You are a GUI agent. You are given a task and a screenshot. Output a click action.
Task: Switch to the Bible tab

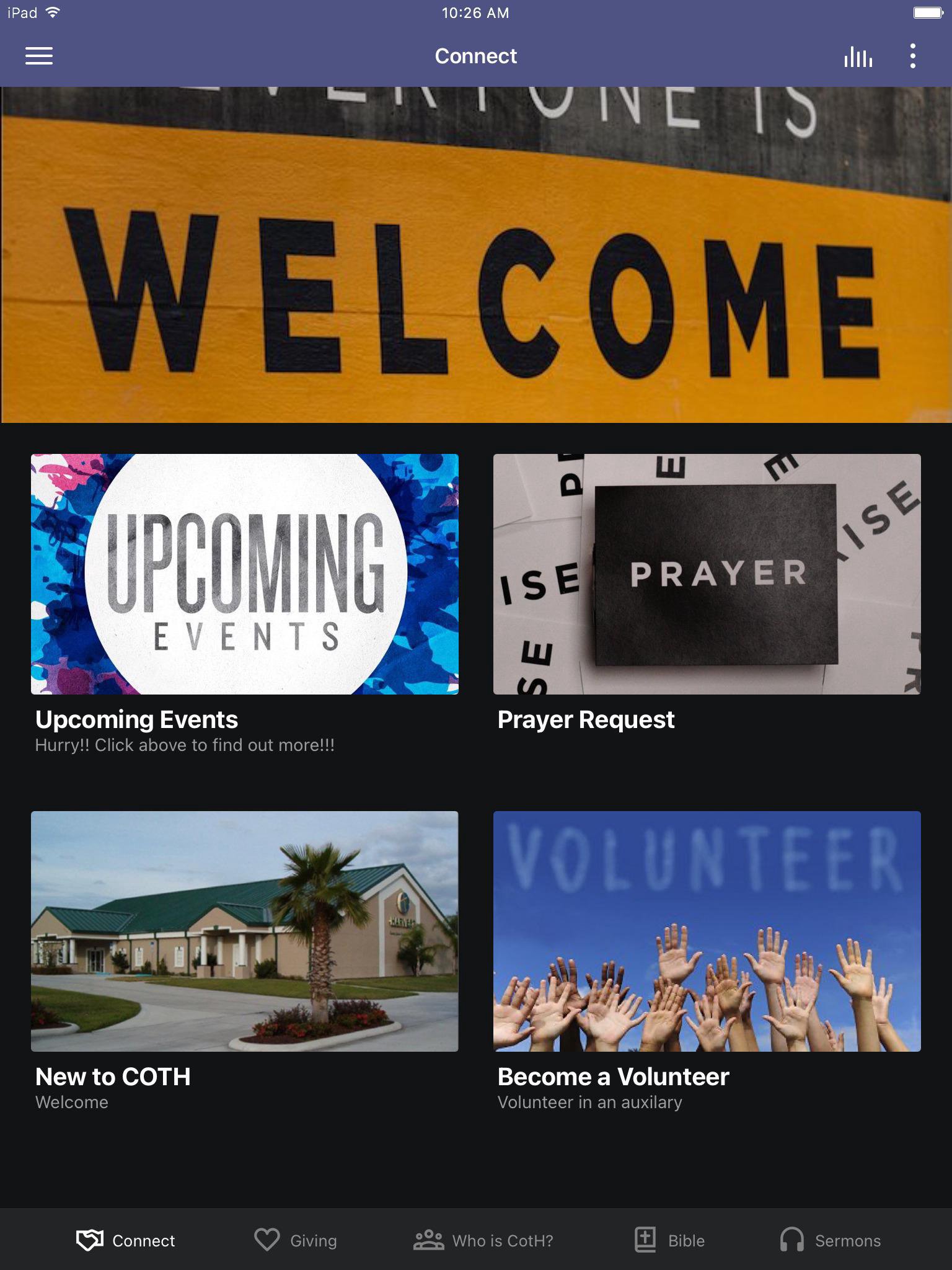click(x=669, y=1240)
